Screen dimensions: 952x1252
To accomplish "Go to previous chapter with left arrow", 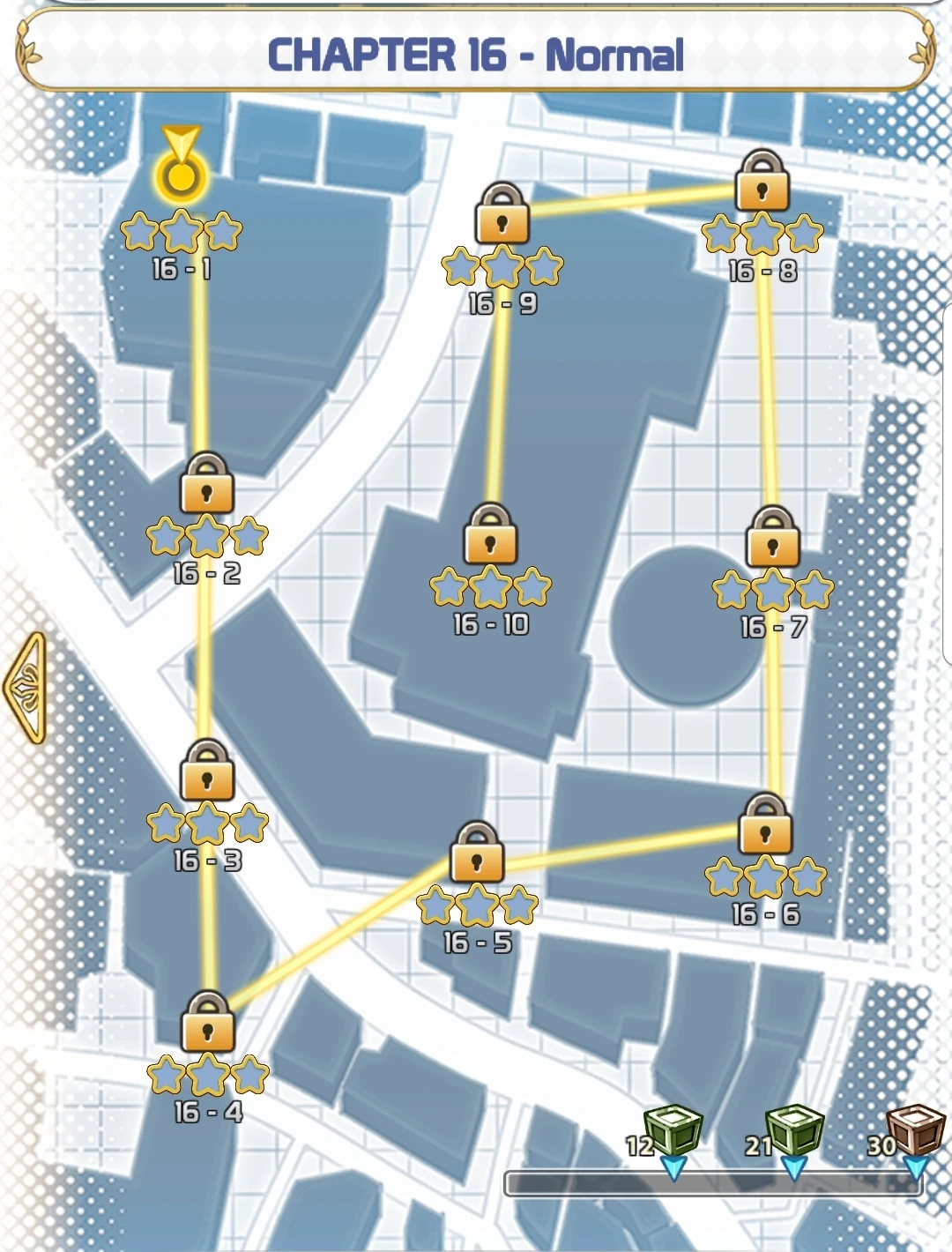I will click(x=25, y=688).
